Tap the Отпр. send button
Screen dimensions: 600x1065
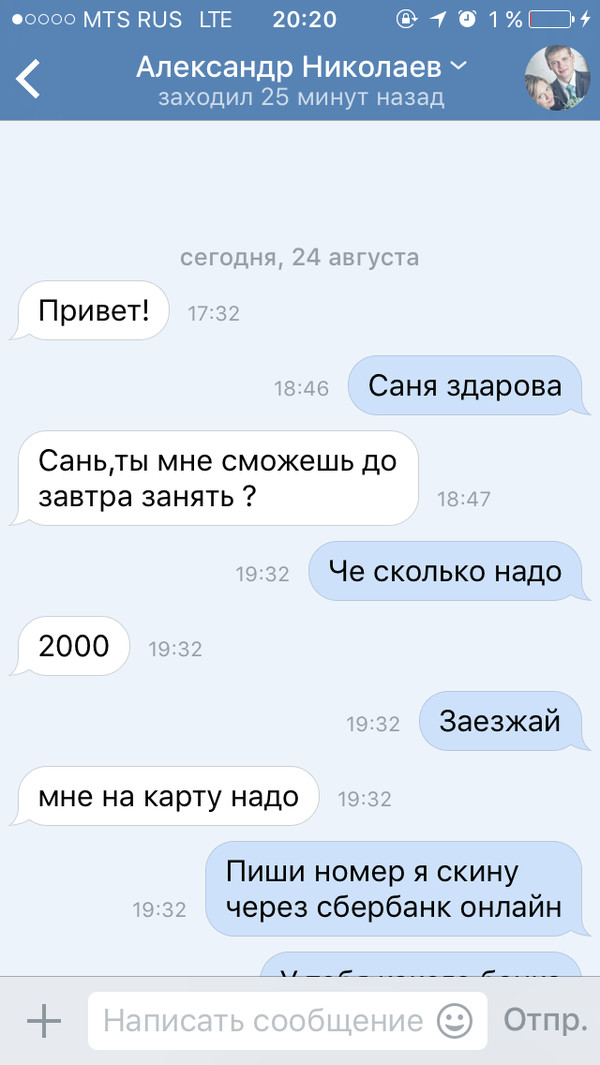pos(545,1021)
